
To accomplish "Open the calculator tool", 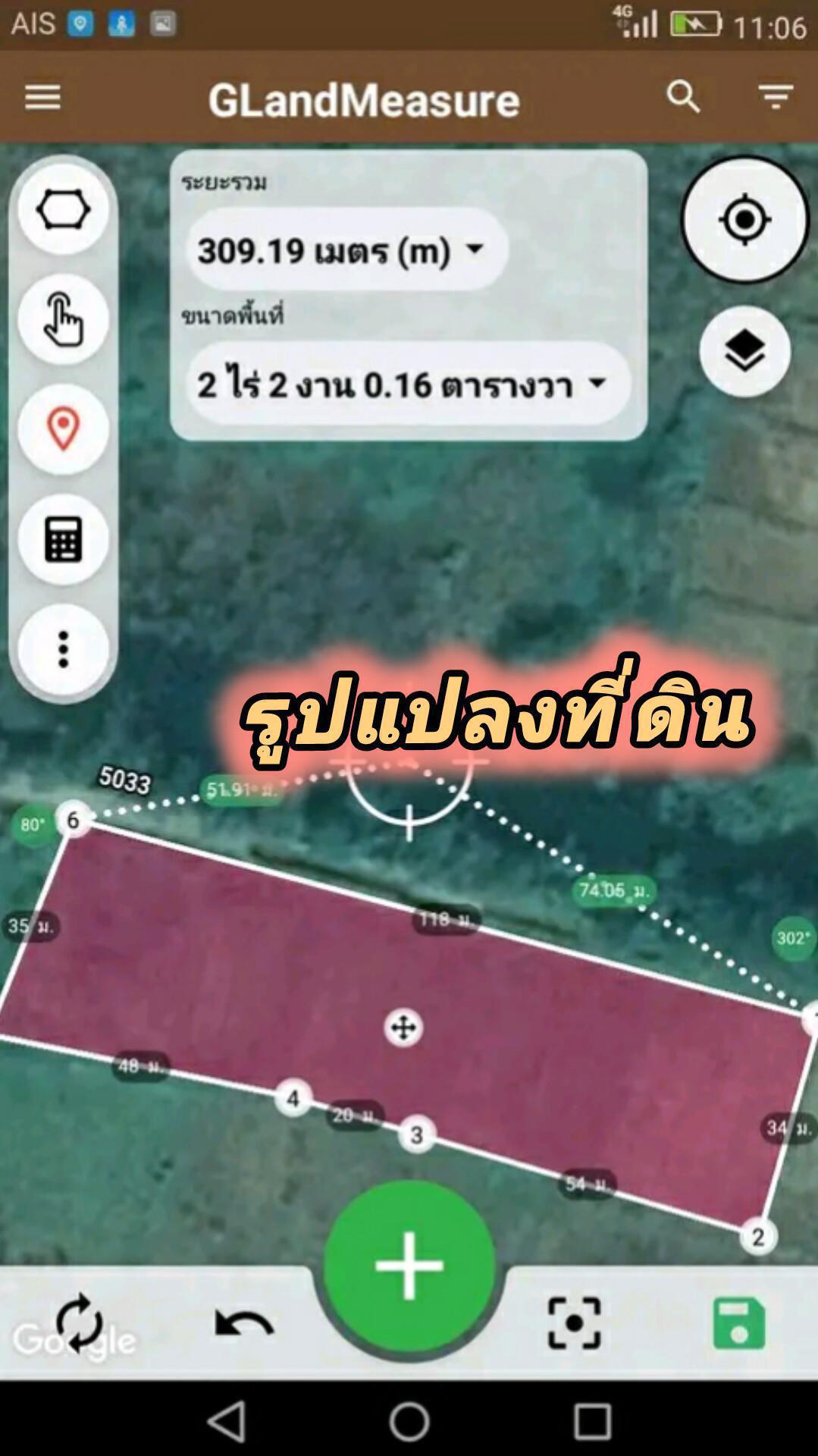I will point(63,539).
